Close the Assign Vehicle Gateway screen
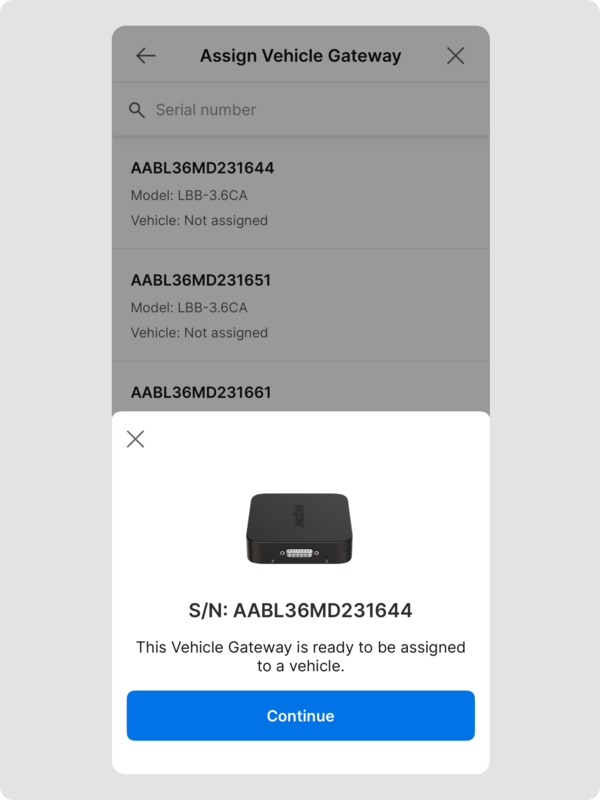Screen dimensions: 600x800 (455, 56)
